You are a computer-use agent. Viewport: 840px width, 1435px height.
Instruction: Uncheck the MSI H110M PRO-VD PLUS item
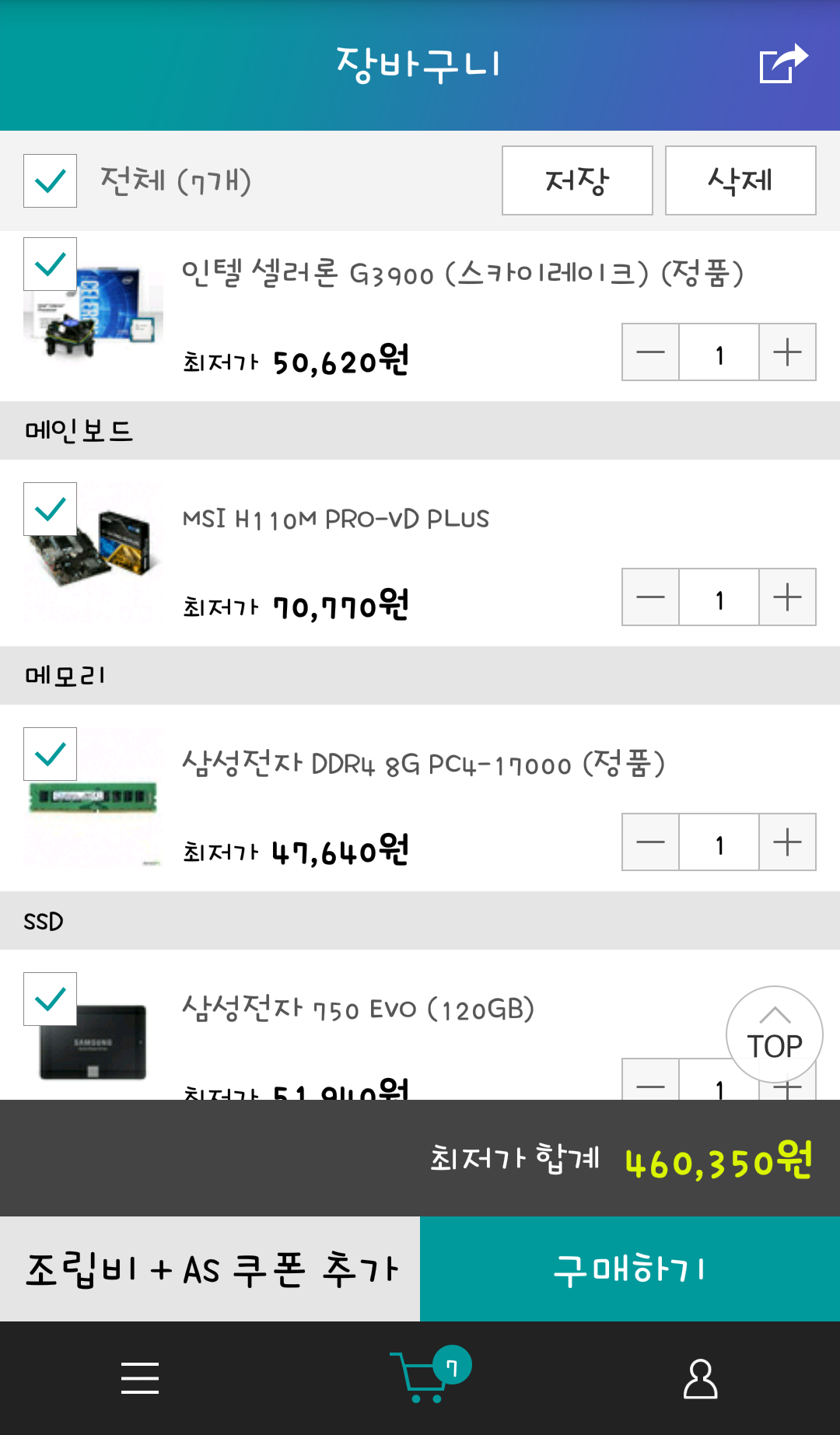coord(51,509)
